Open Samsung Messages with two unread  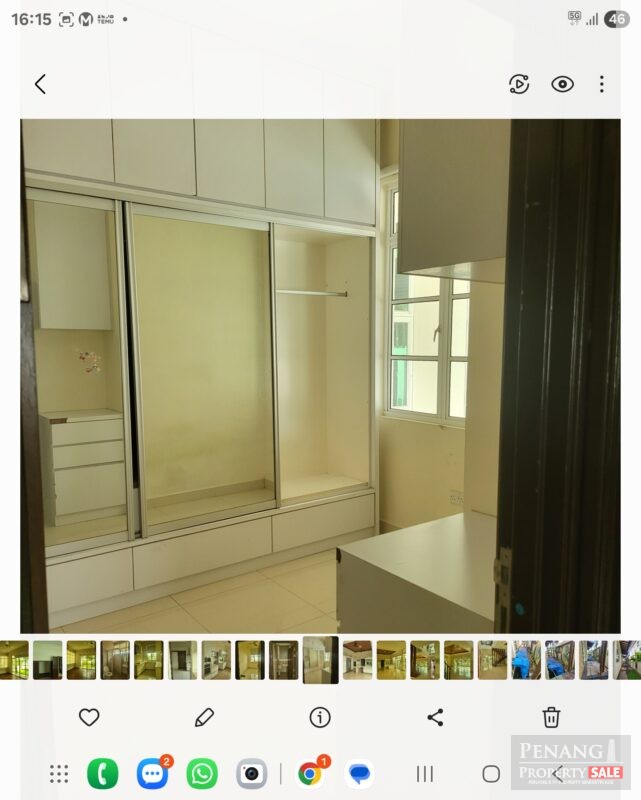point(152,773)
